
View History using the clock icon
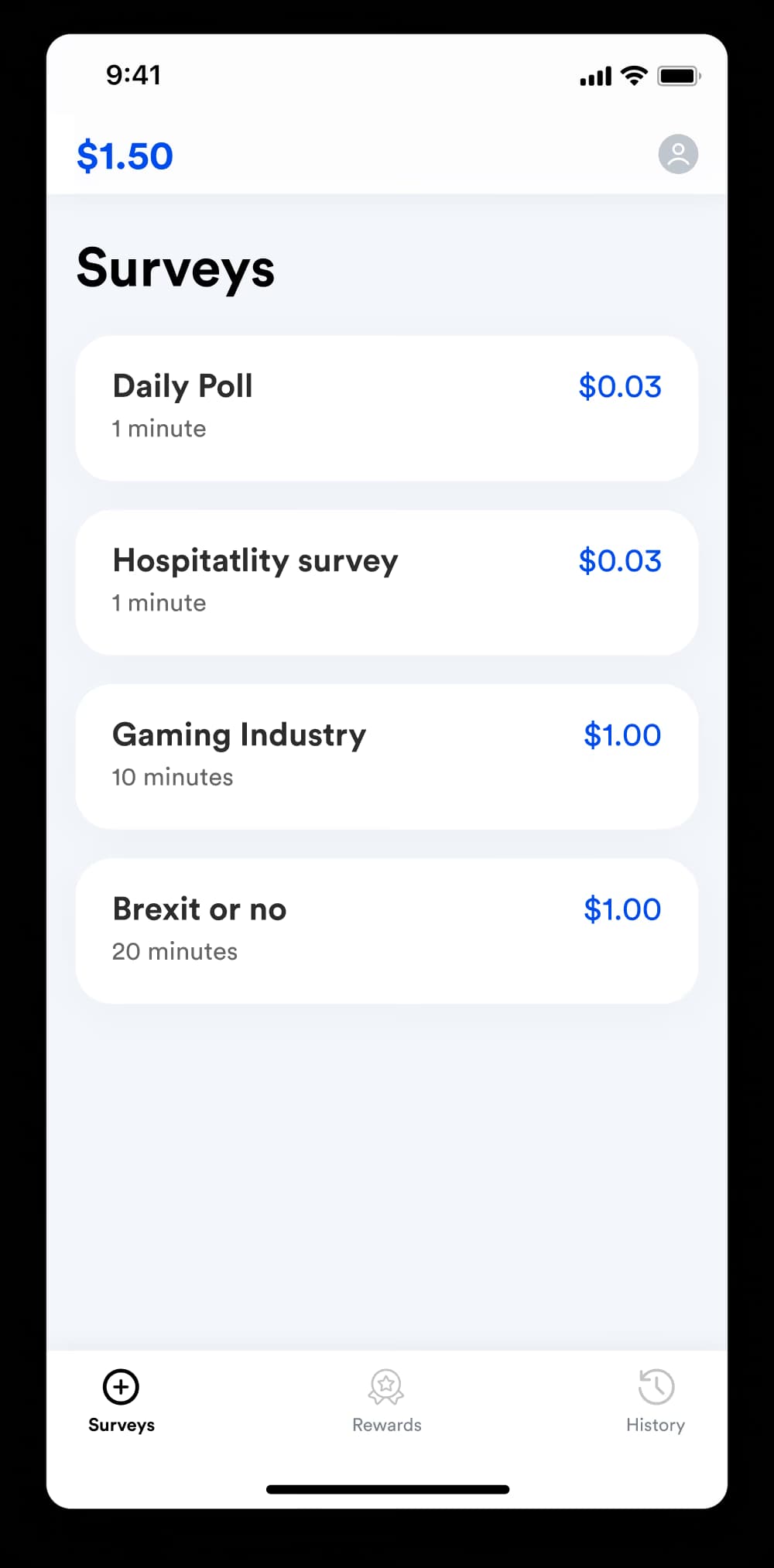(x=655, y=1385)
